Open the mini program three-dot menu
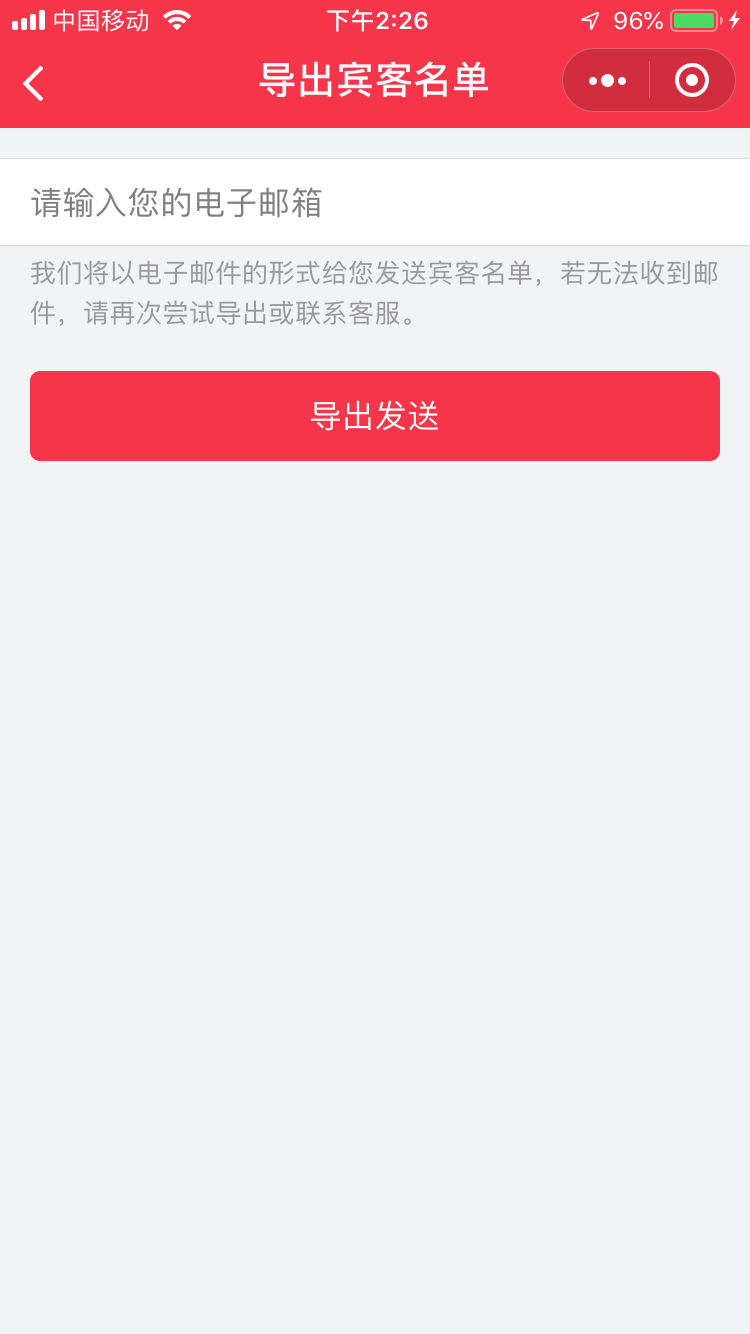 pyautogui.click(x=607, y=80)
